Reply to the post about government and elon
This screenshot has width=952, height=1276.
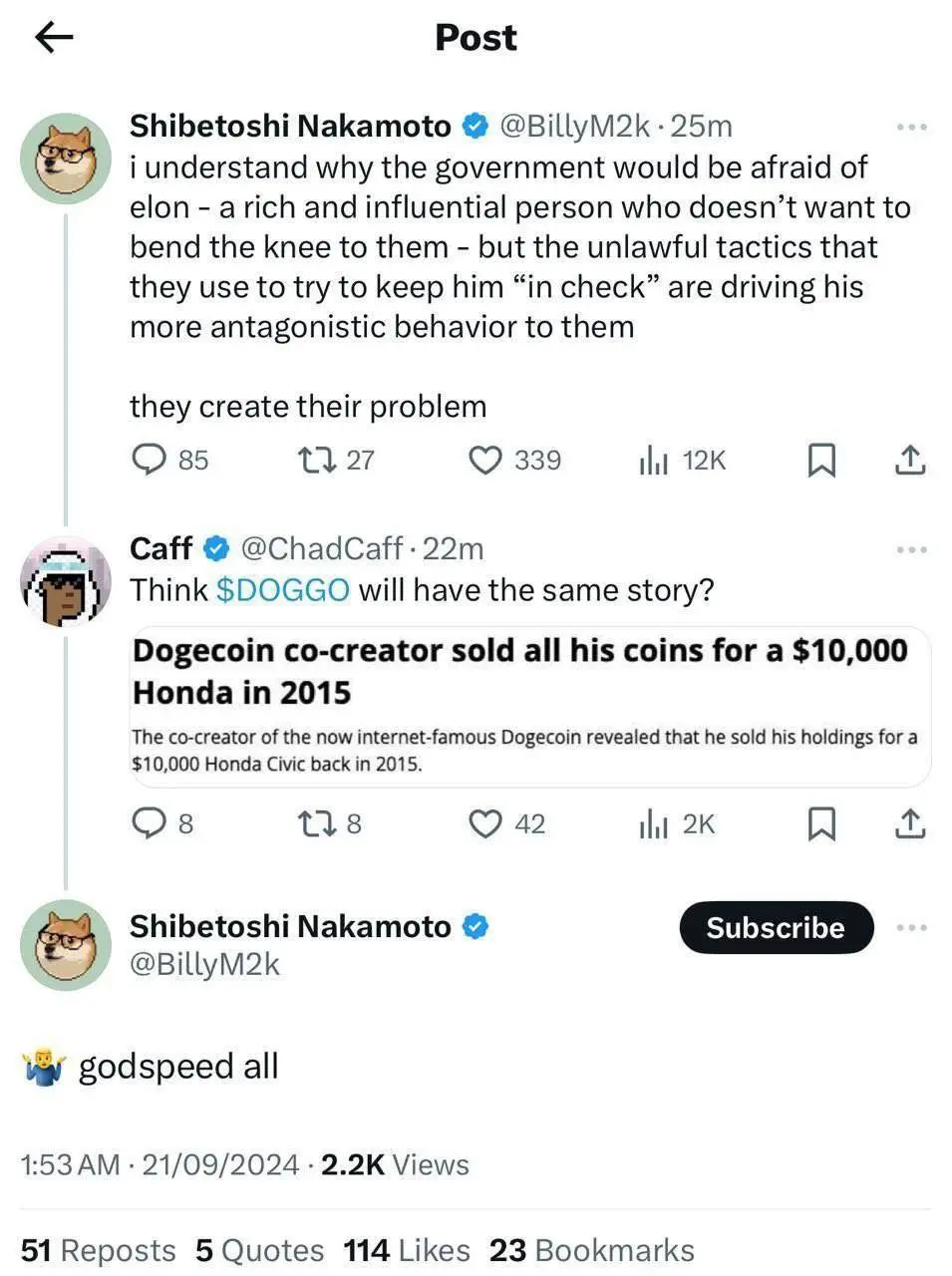pyautogui.click(x=150, y=460)
